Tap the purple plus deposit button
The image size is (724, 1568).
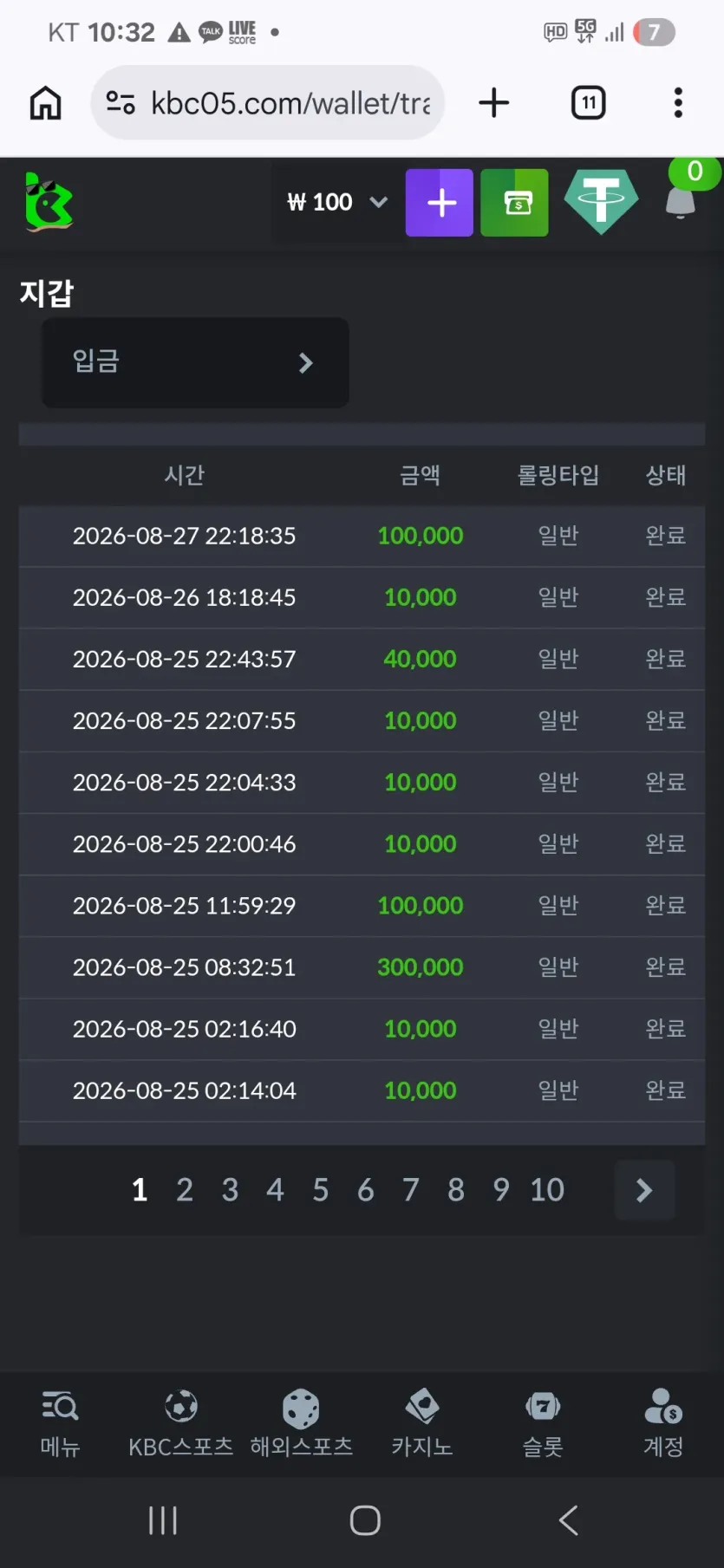click(x=440, y=203)
